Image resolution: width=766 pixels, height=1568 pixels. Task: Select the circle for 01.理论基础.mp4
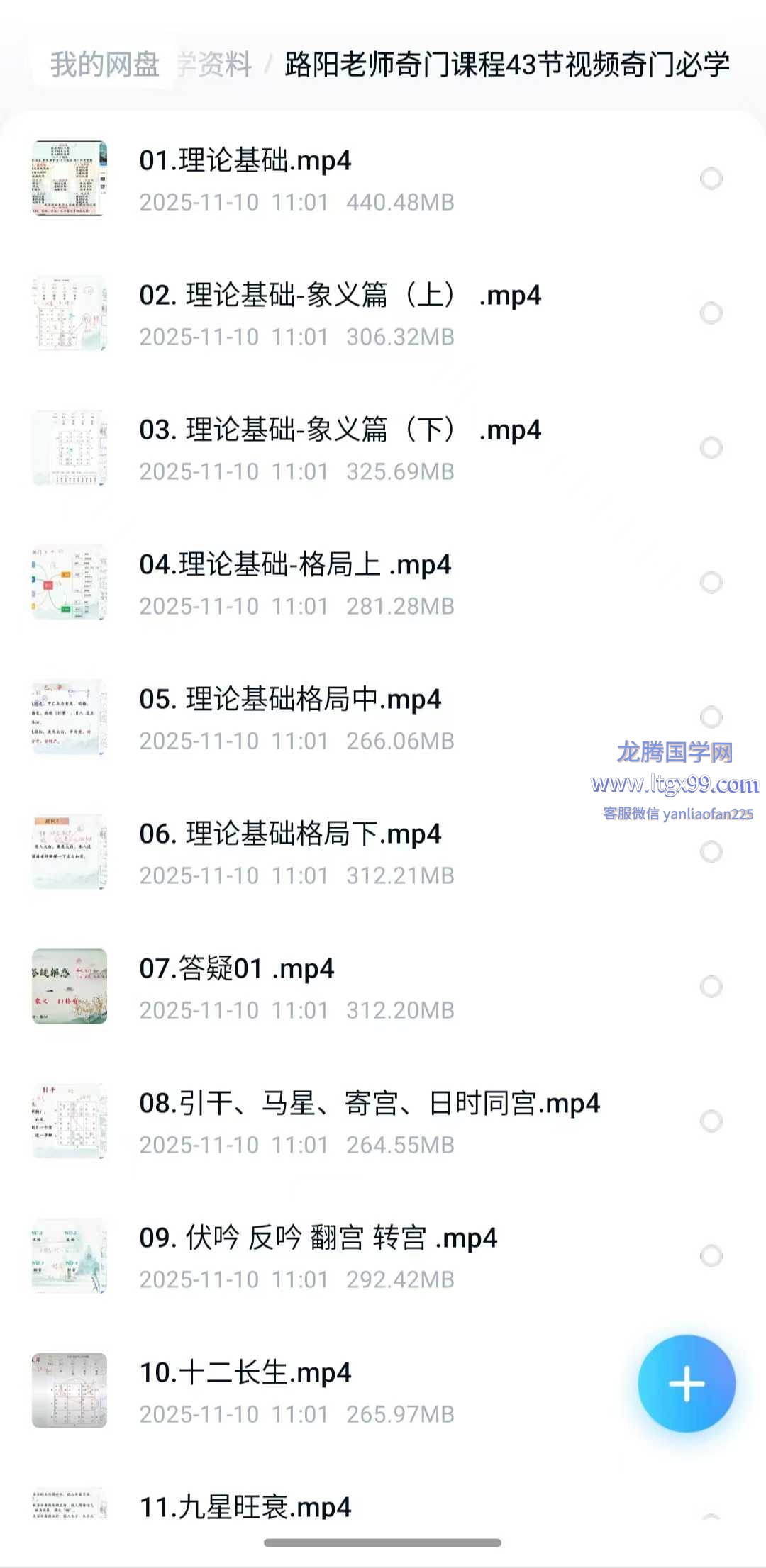pyautogui.click(x=711, y=179)
